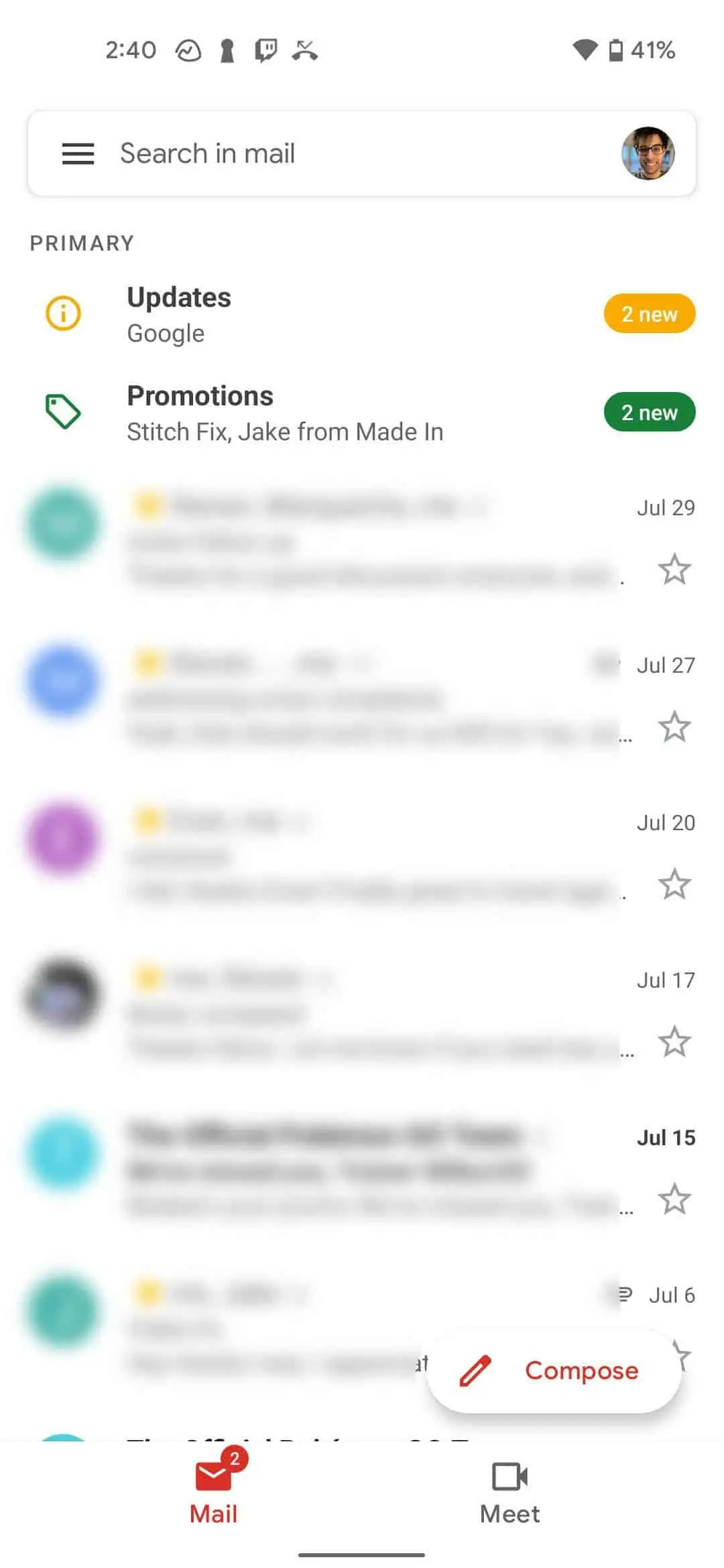Star the email dated Jul 17
This screenshot has width=724, height=1568.
(674, 1042)
